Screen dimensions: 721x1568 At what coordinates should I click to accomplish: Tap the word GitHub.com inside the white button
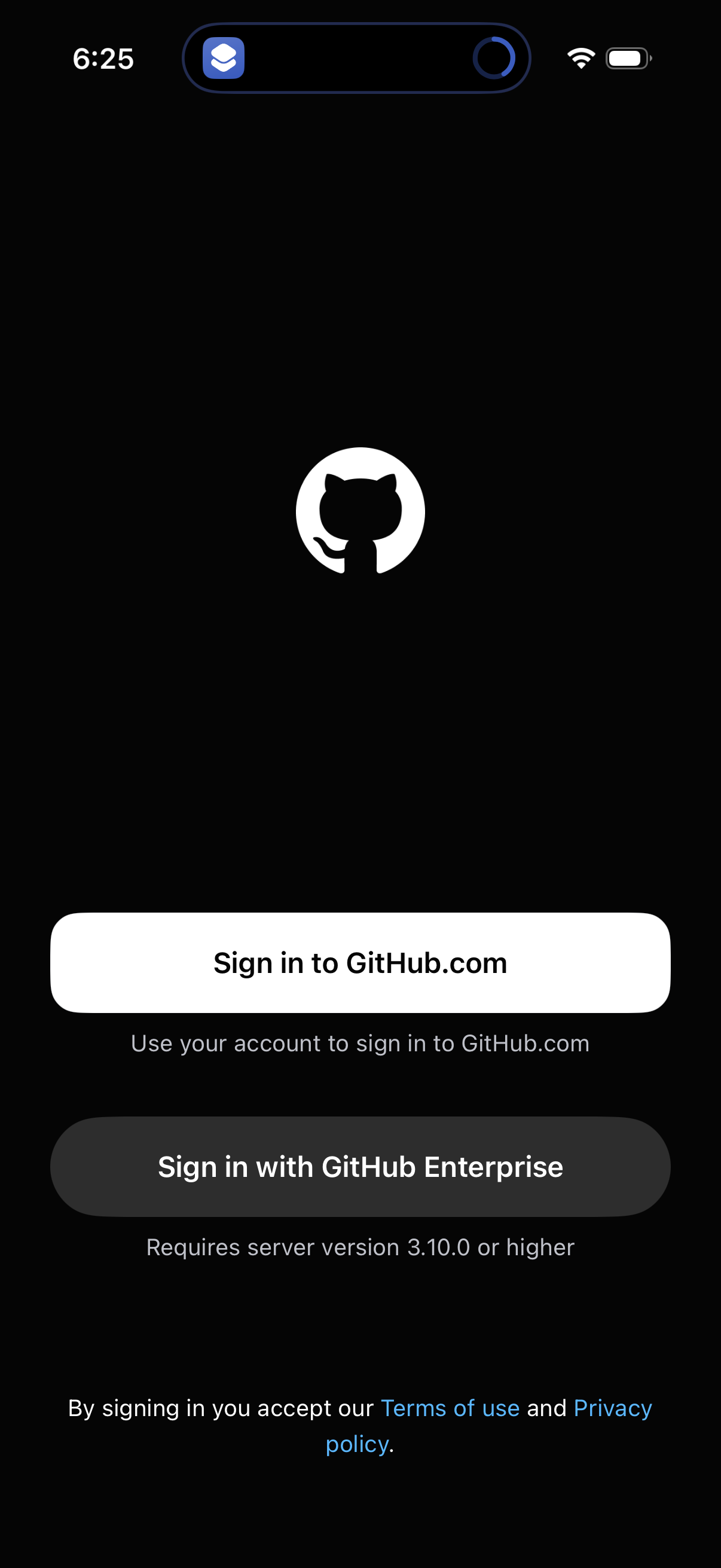tap(424, 962)
